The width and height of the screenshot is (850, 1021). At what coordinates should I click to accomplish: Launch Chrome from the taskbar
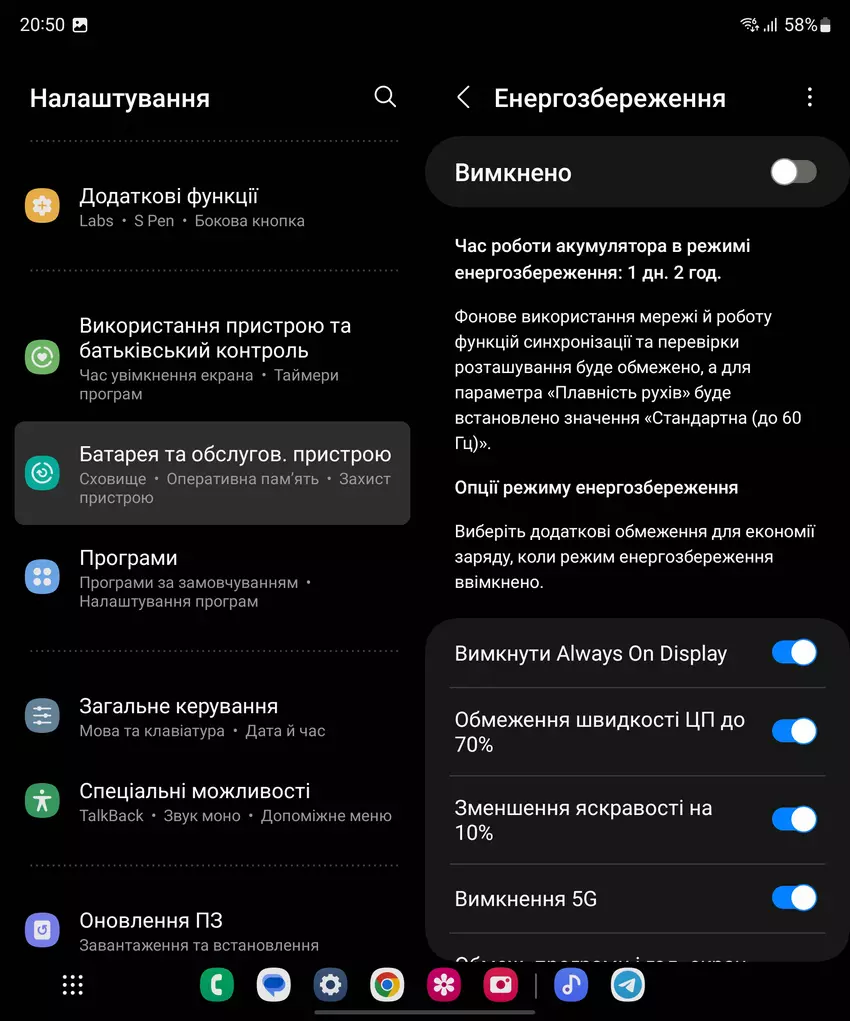tap(387, 985)
